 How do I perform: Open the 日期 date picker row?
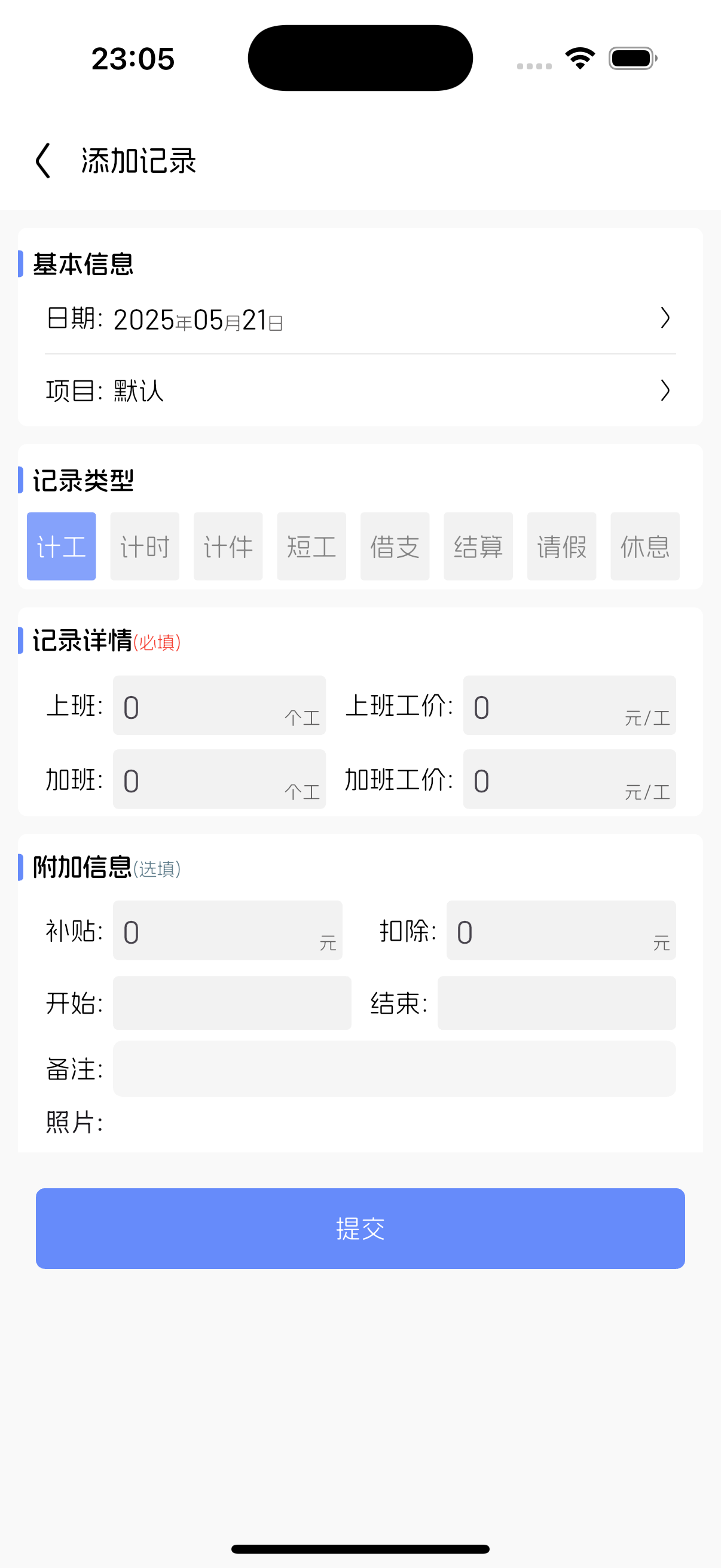360,318
